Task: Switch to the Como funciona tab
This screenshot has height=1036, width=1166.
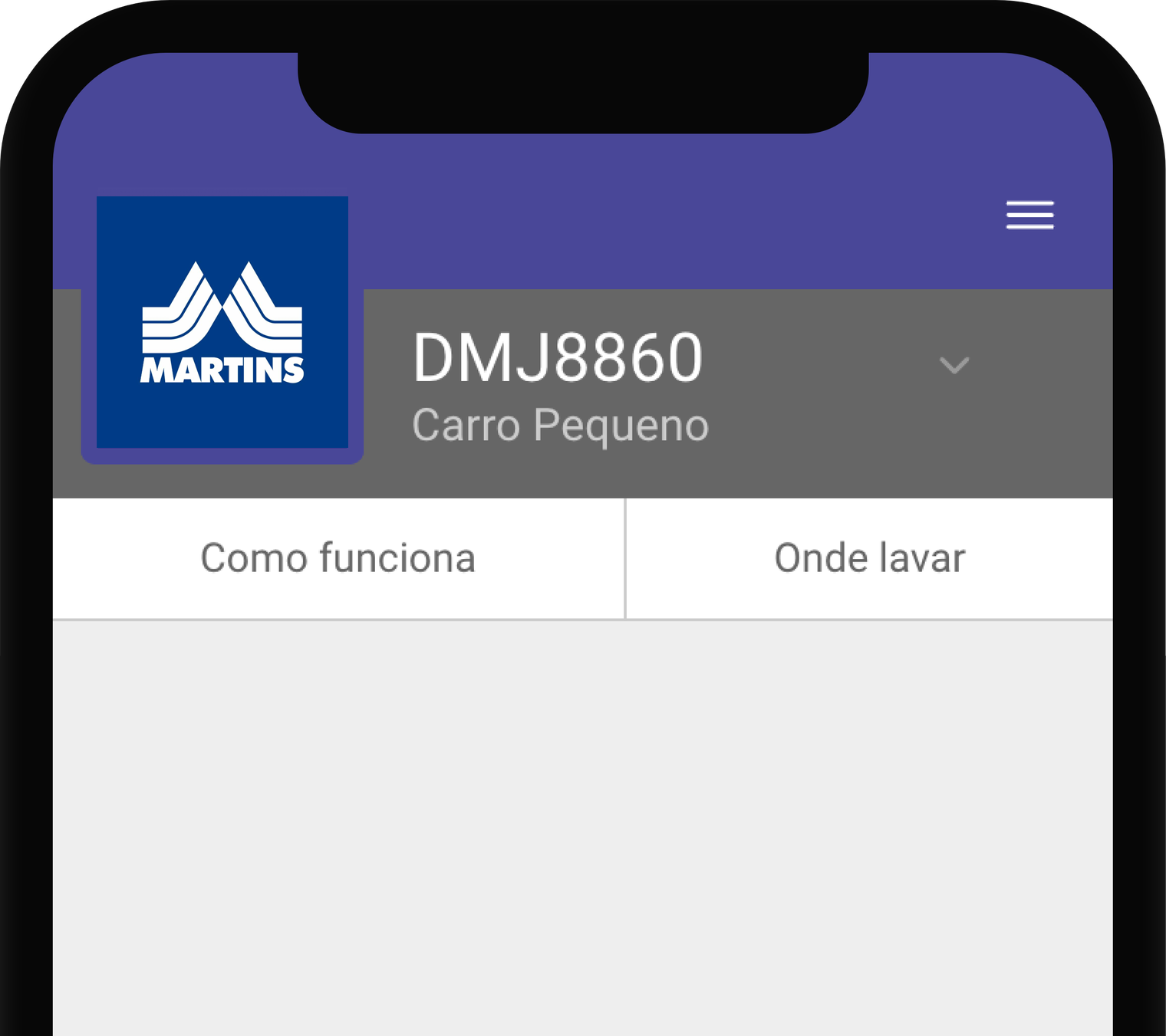Action: coord(338,558)
